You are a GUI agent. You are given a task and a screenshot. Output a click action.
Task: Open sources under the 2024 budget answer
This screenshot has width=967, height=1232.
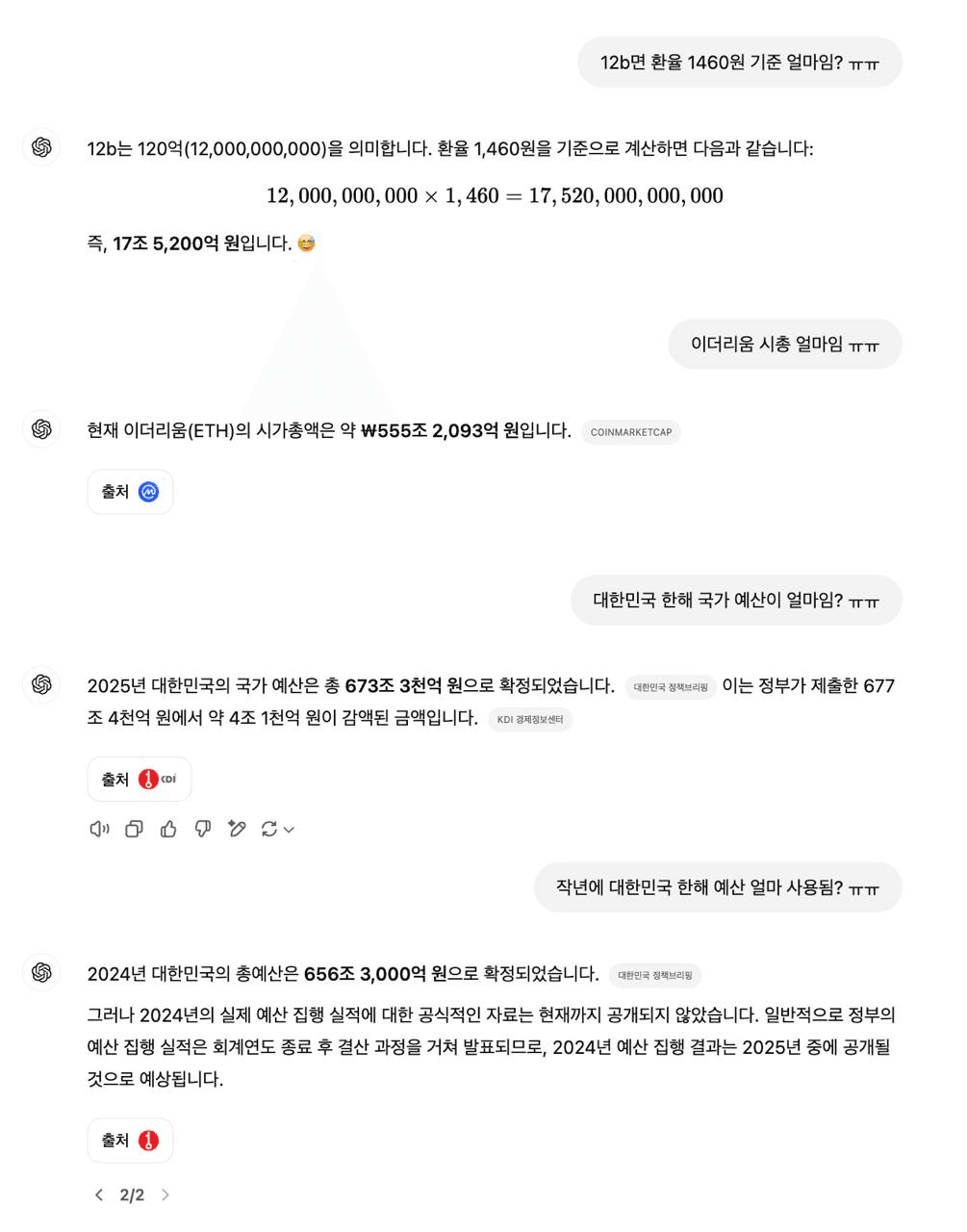(x=130, y=1141)
